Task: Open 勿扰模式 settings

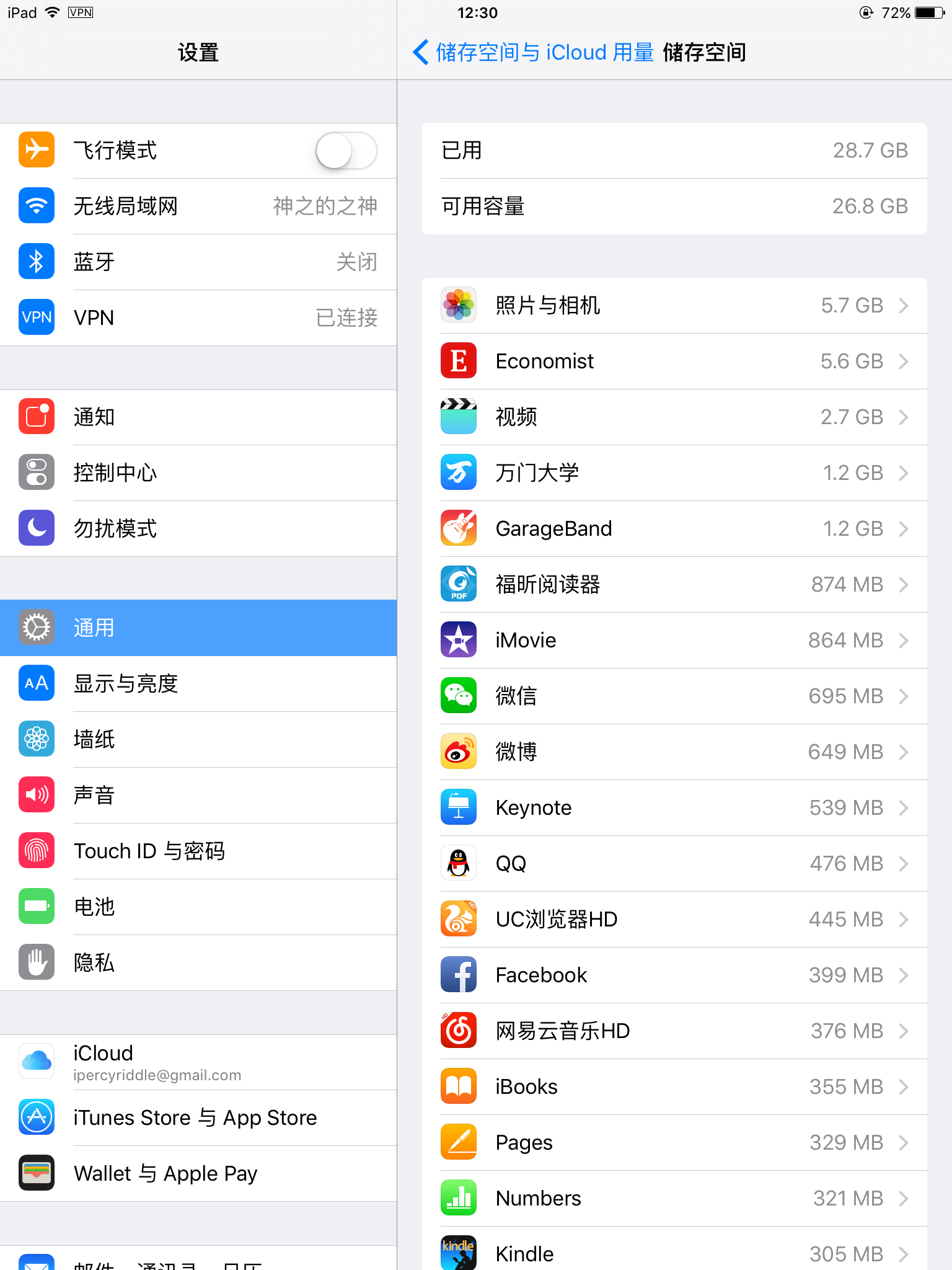Action: pyautogui.click(x=198, y=529)
